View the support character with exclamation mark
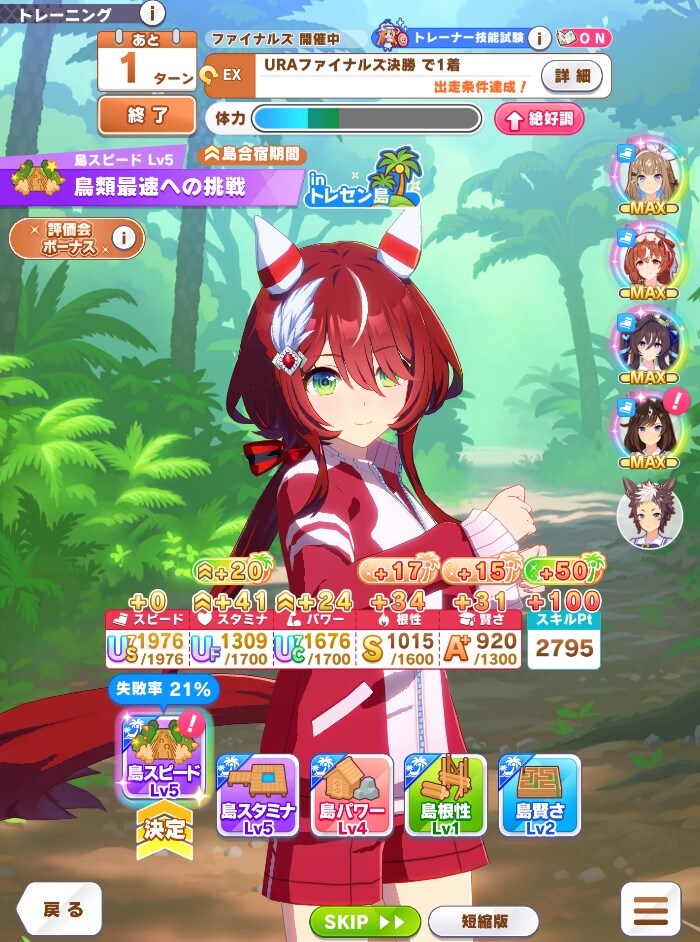The image size is (700, 942). coord(649,431)
